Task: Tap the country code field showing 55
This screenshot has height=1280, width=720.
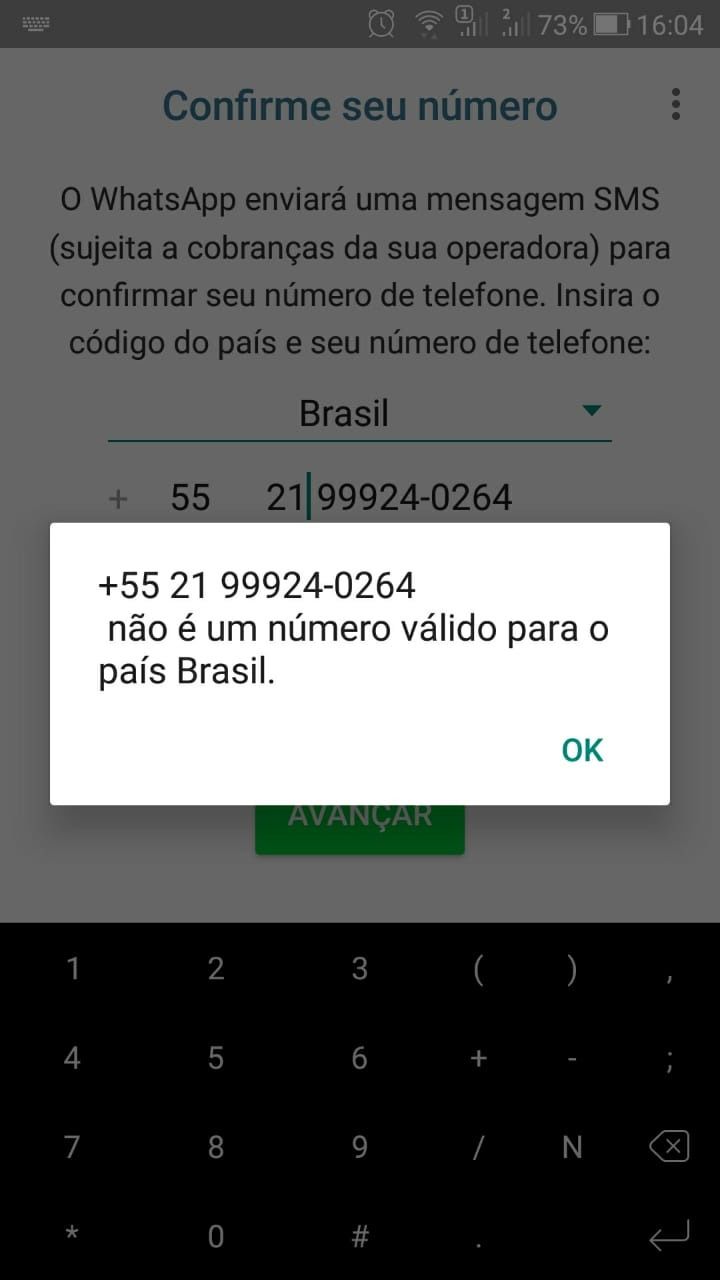Action: pos(190,497)
